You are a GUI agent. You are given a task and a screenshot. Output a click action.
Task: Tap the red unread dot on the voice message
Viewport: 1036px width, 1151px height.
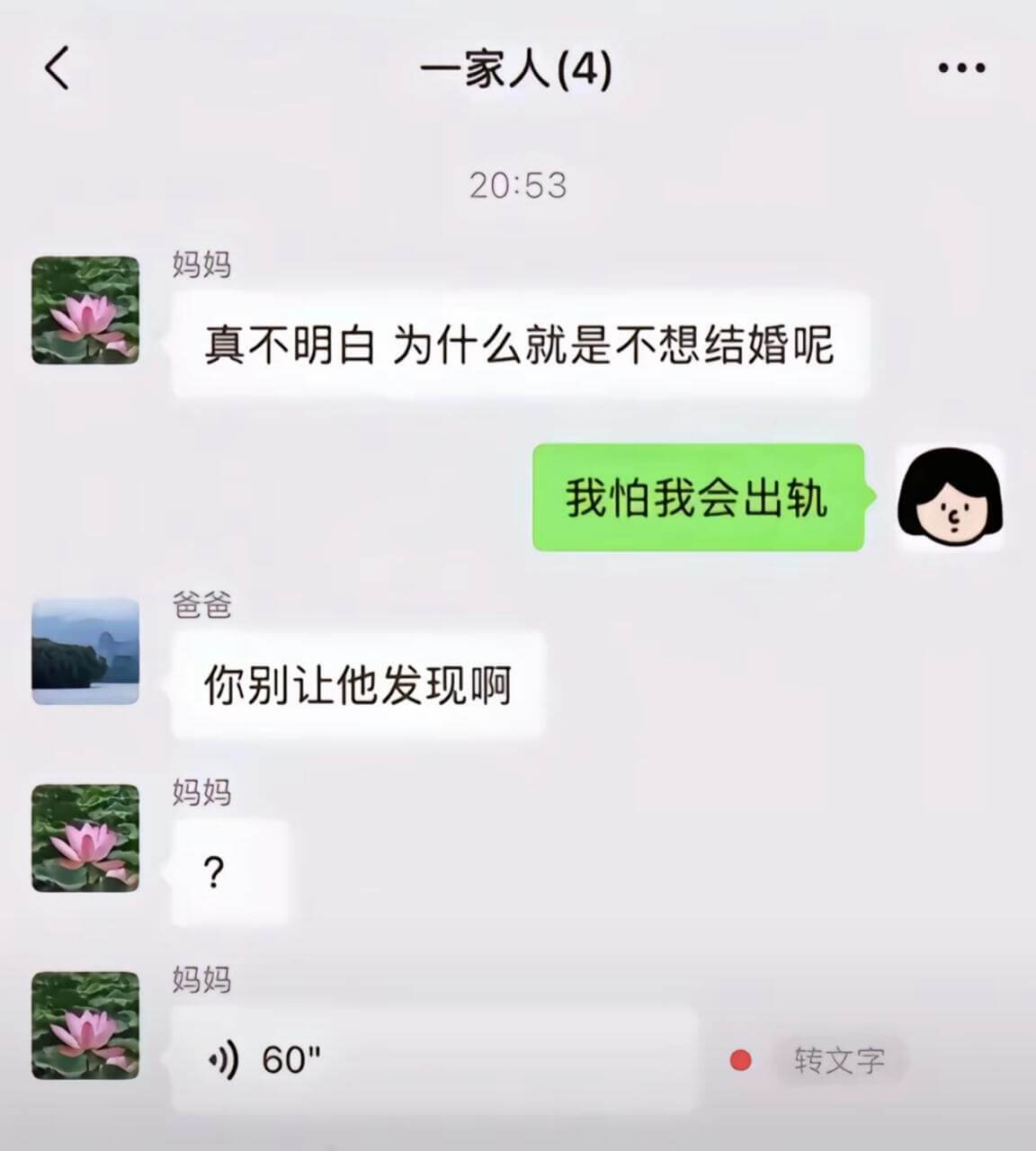[x=739, y=1060]
